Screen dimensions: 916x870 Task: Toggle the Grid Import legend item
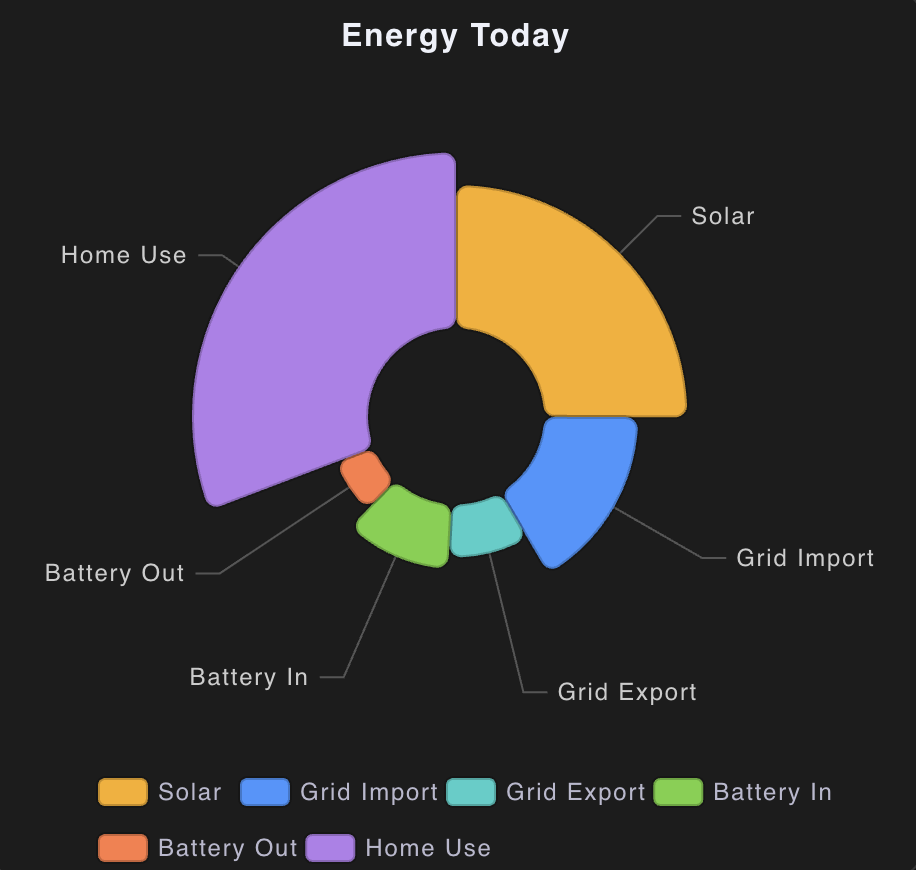pyautogui.click(x=340, y=792)
